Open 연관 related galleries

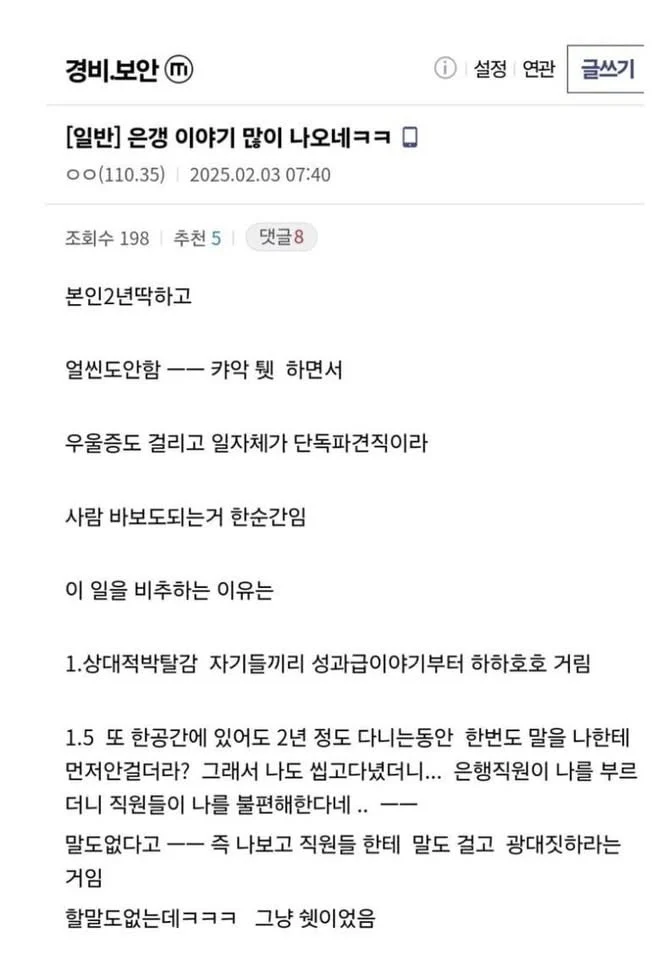tap(538, 69)
